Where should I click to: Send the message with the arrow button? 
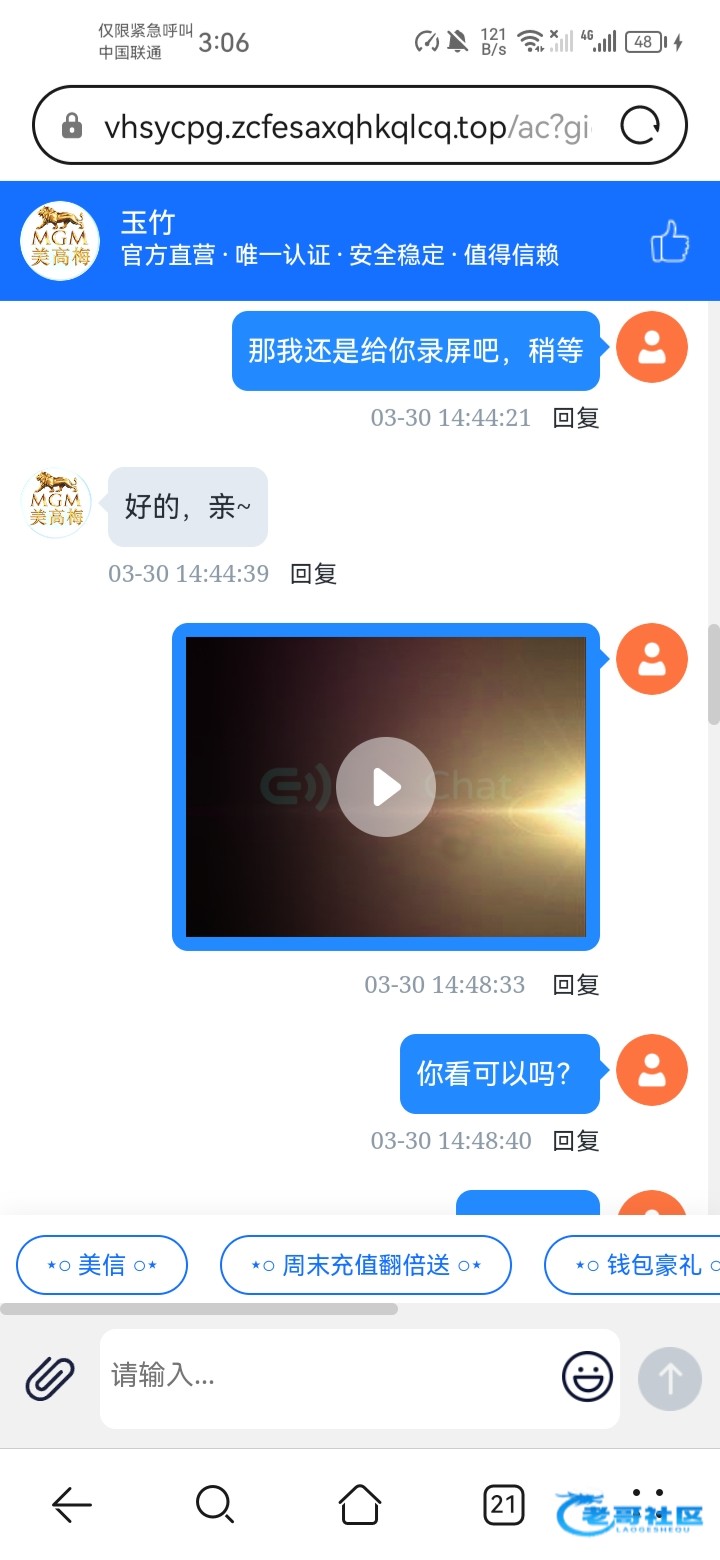(669, 1380)
